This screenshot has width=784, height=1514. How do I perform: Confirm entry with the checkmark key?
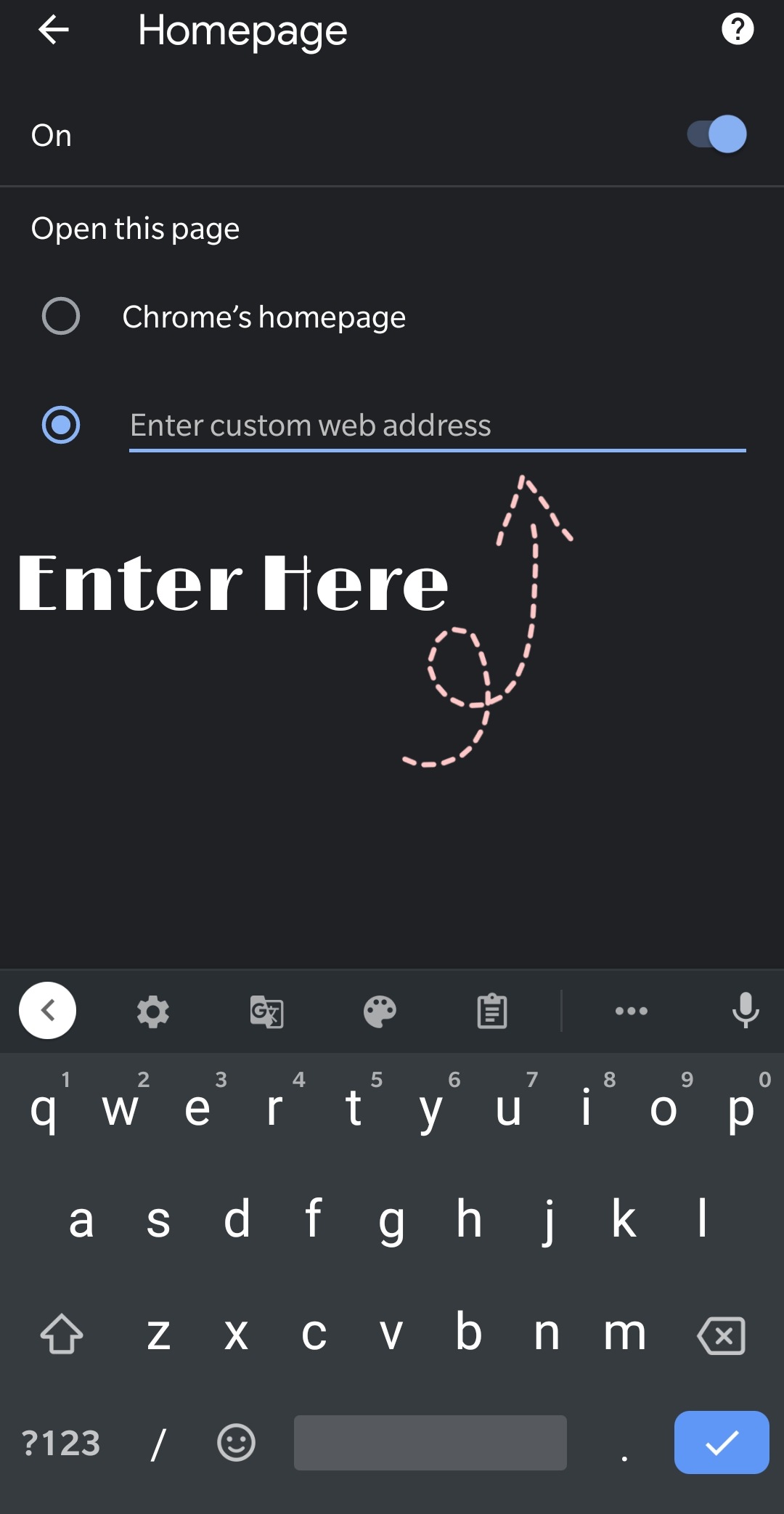pos(721,1442)
